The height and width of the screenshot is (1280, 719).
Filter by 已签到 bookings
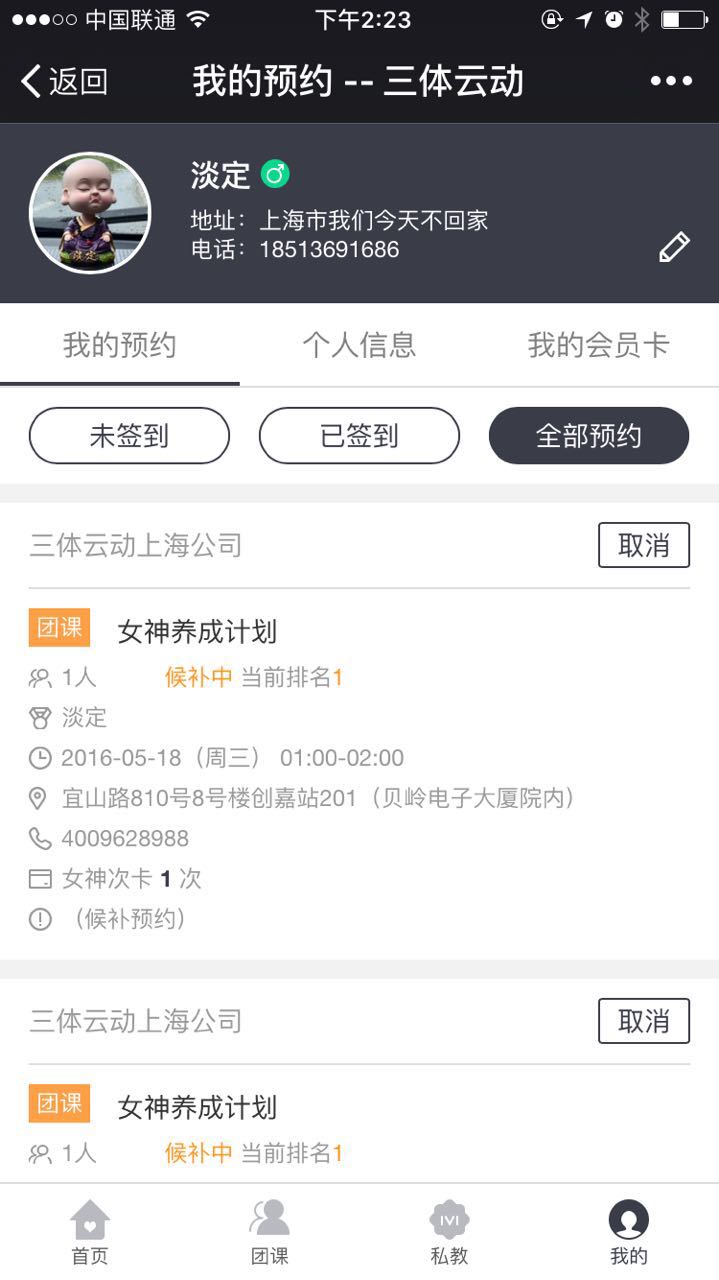click(359, 436)
